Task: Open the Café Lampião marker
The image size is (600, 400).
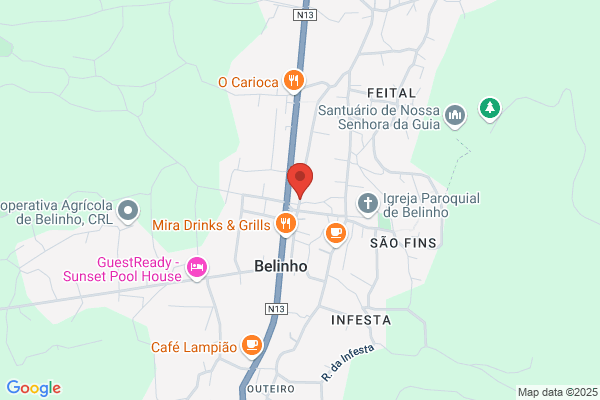Action: click(252, 346)
